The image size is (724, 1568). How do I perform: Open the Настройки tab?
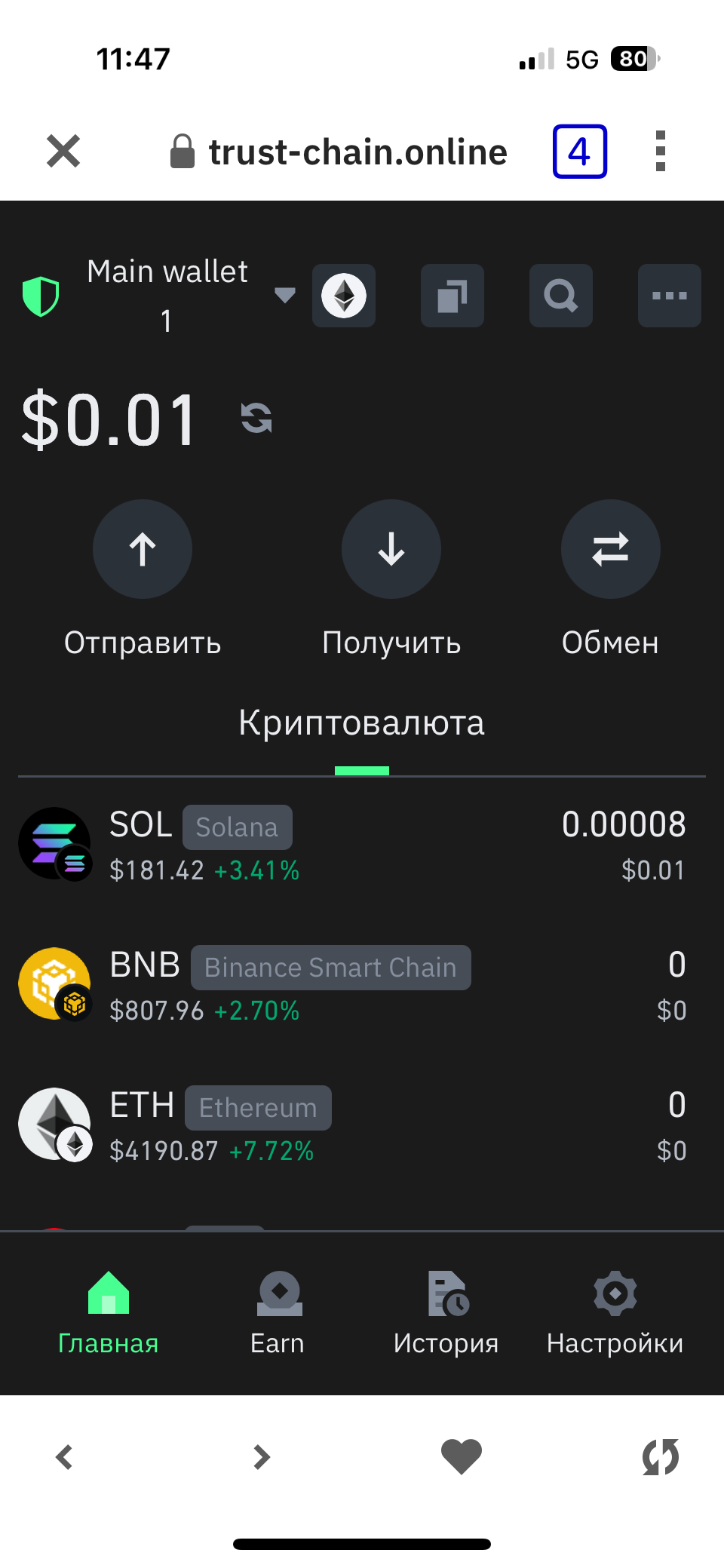point(615,1312)
